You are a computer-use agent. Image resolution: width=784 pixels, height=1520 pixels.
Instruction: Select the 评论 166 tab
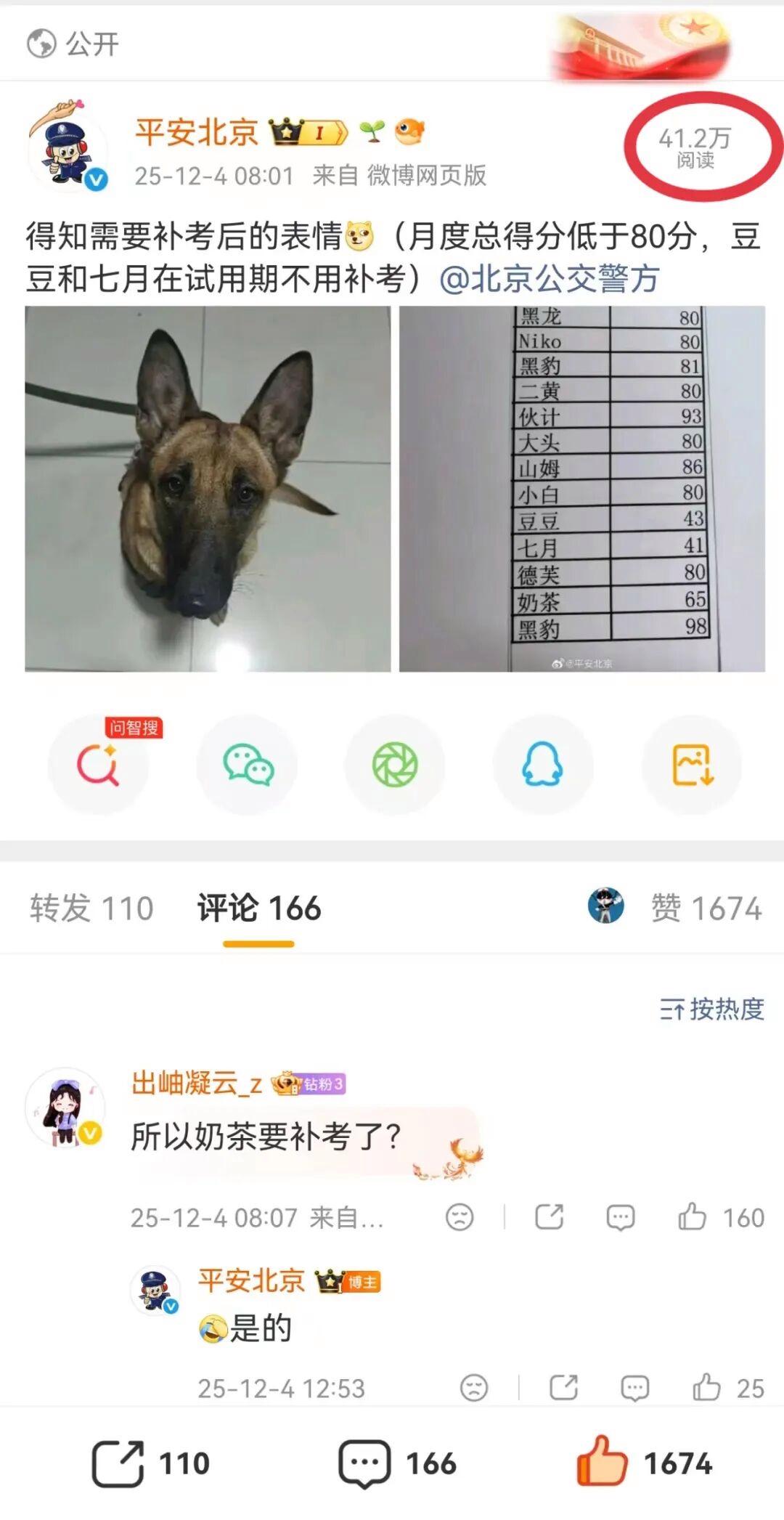coord(259,908)
